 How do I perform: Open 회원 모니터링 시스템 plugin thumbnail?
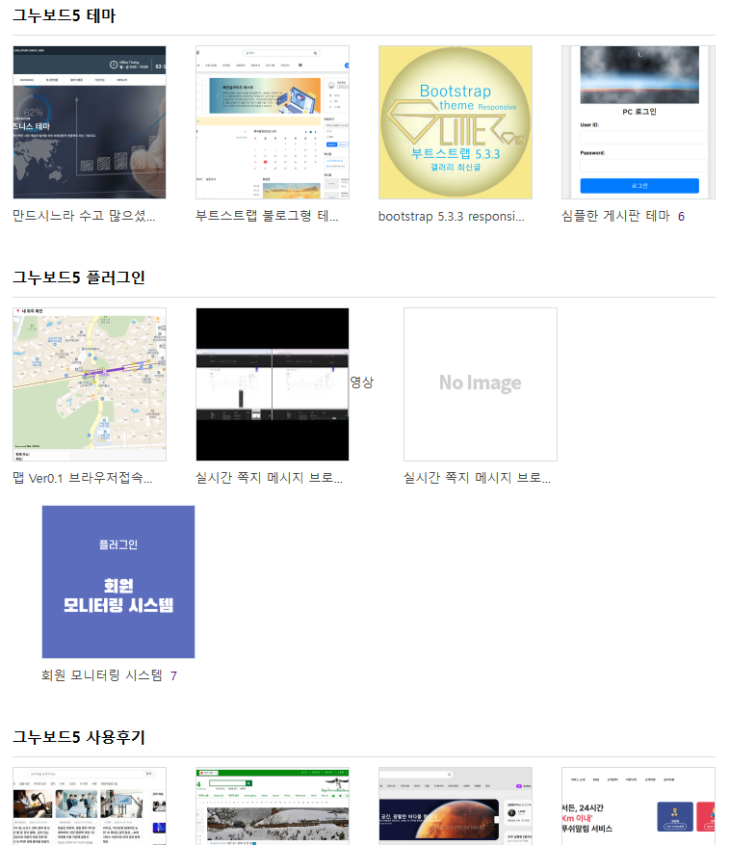click(118, 581)
